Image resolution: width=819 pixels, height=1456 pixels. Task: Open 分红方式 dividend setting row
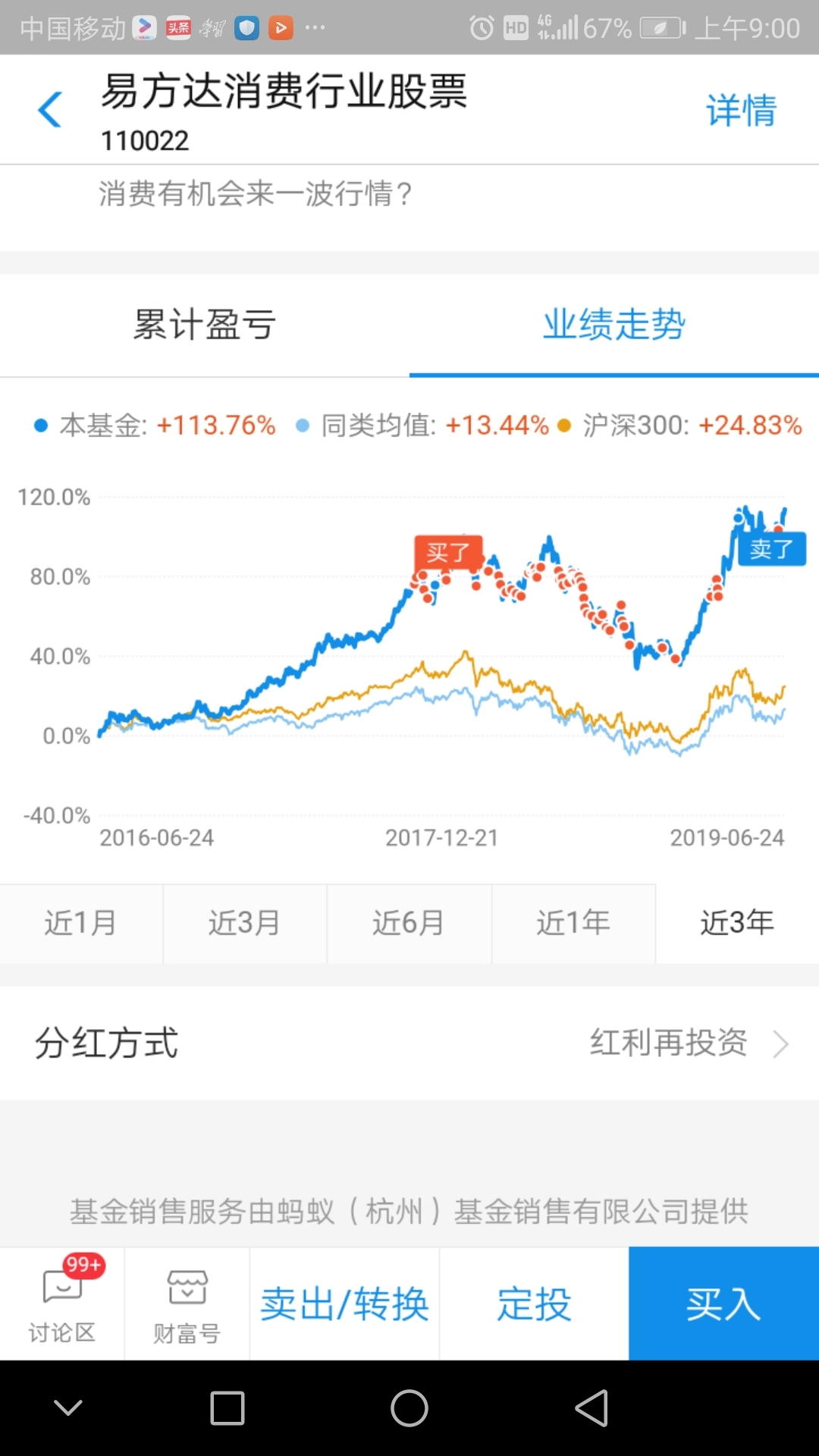(409, 1043)
